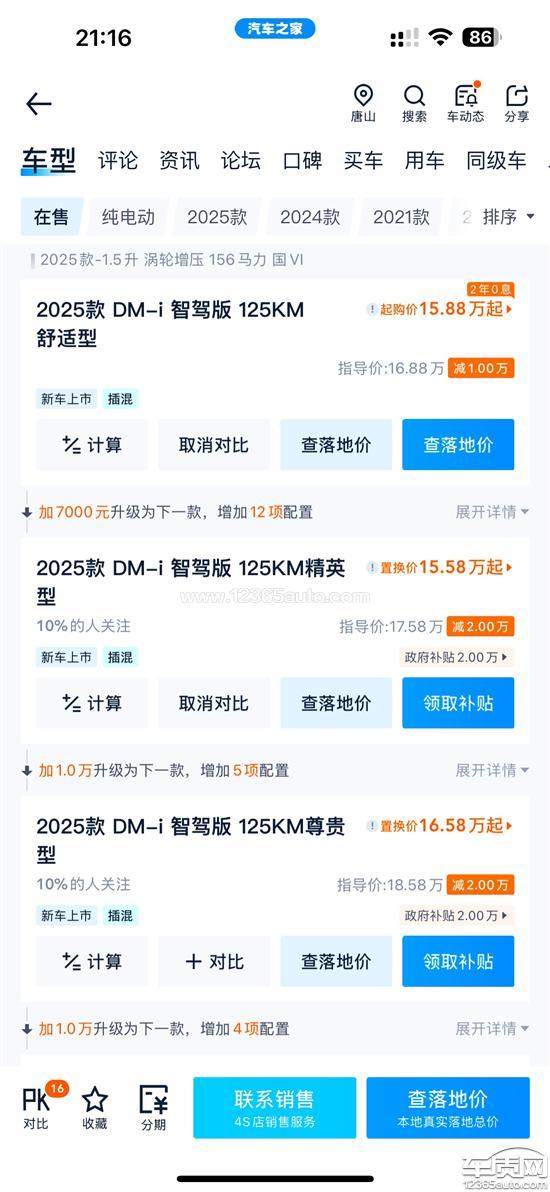Image resolution: width=550 pixels, height=1192 pixels.
Task: Tap 领取补贴 on the 精英型 model
Action: click(458, 703)
